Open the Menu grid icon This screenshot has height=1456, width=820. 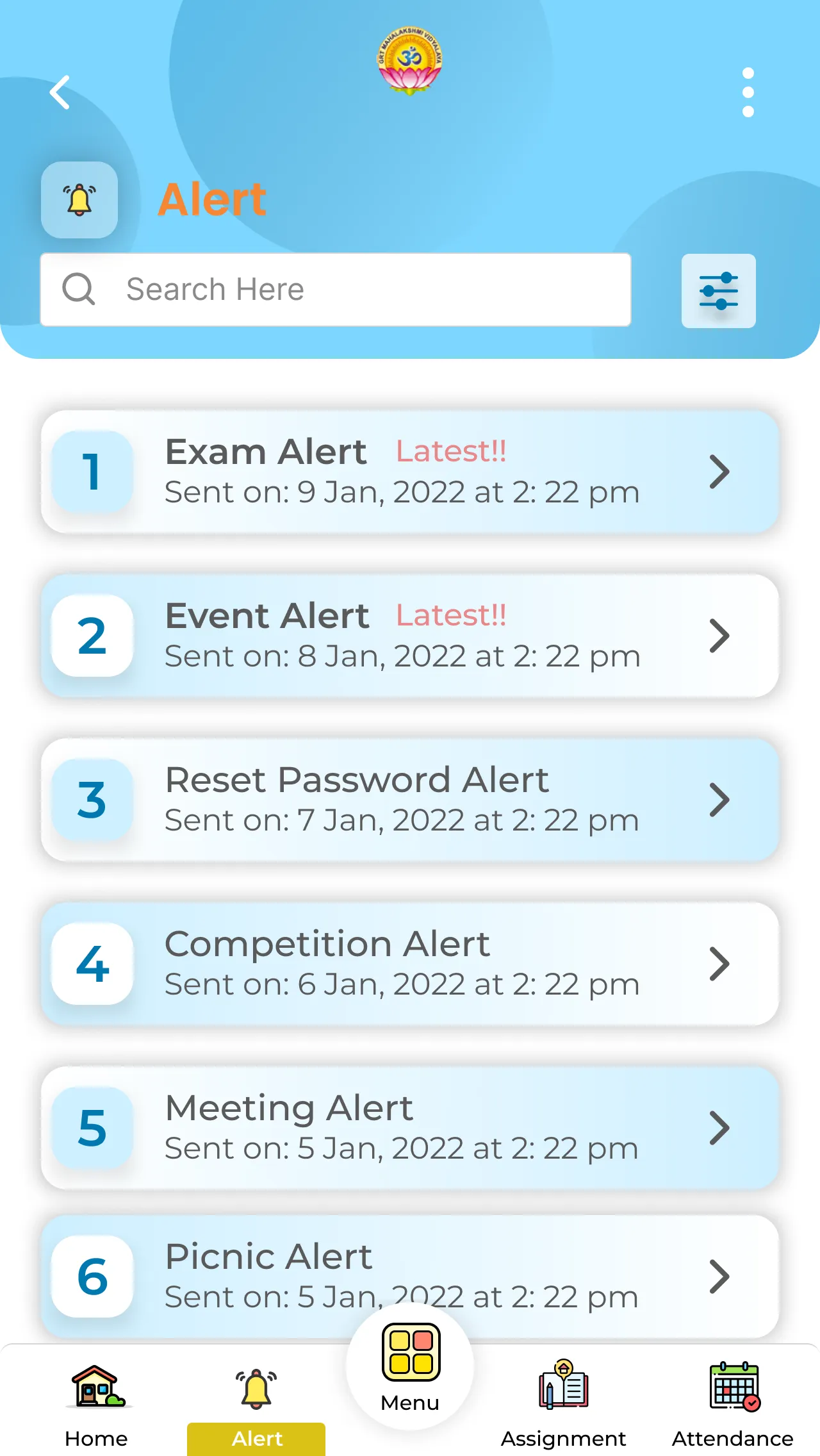click(x=409, y=1352)
